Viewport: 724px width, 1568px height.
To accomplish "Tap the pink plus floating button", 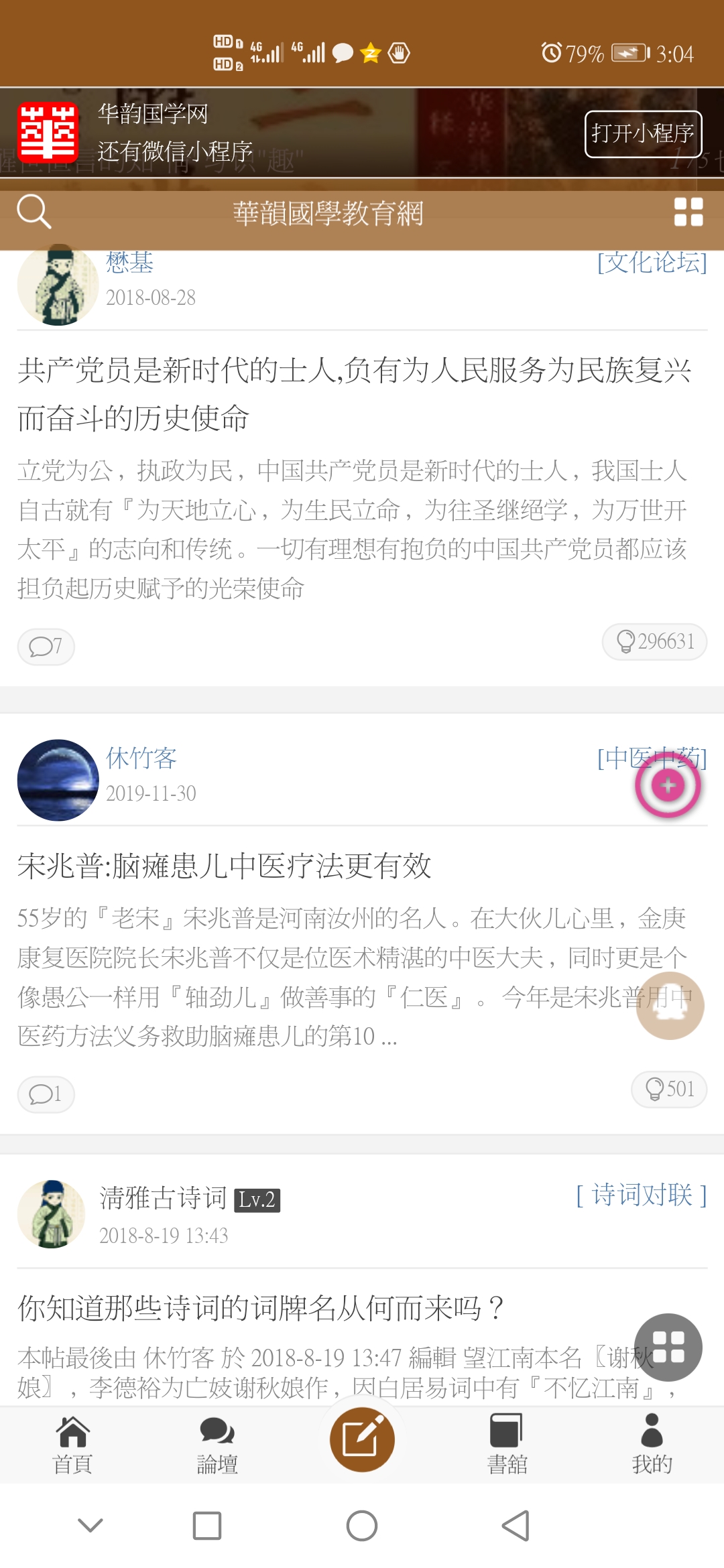I will 668,785.
